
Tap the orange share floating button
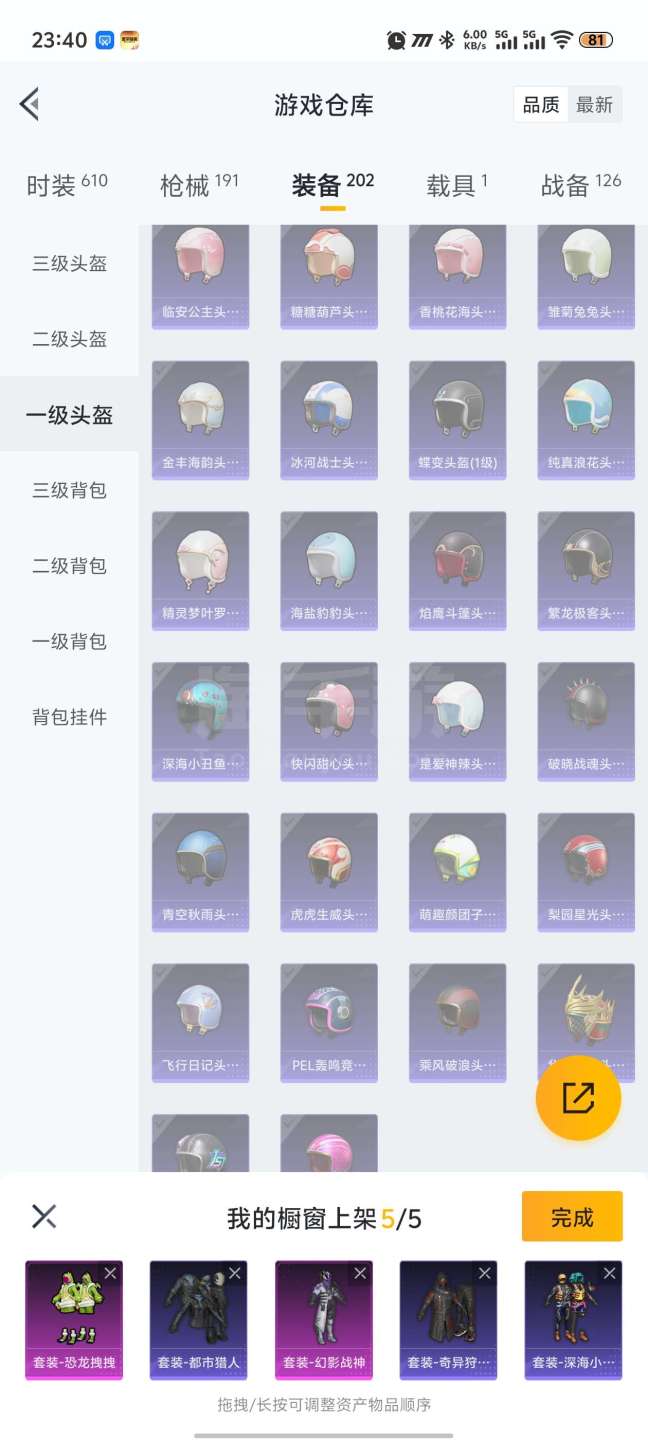(578, 1098)
